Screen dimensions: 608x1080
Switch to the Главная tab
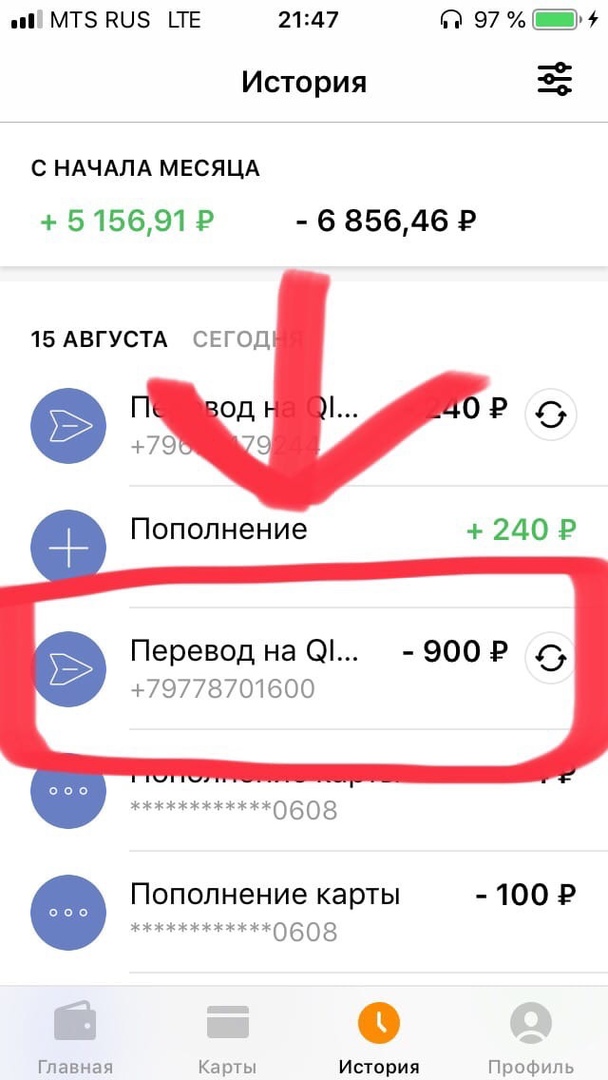click(75, 1038)
